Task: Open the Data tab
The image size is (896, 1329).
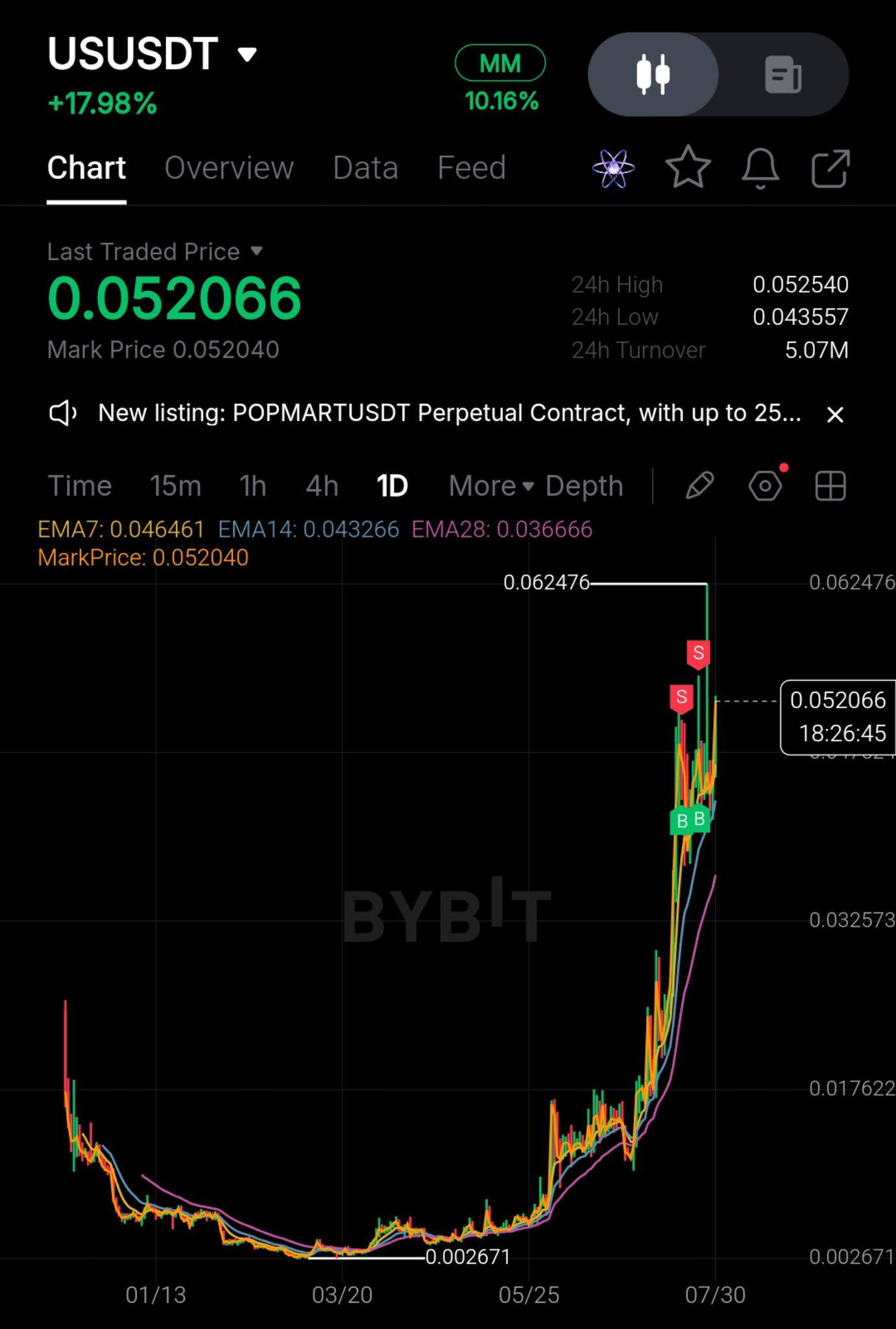Action: click(x=365, y=167)
